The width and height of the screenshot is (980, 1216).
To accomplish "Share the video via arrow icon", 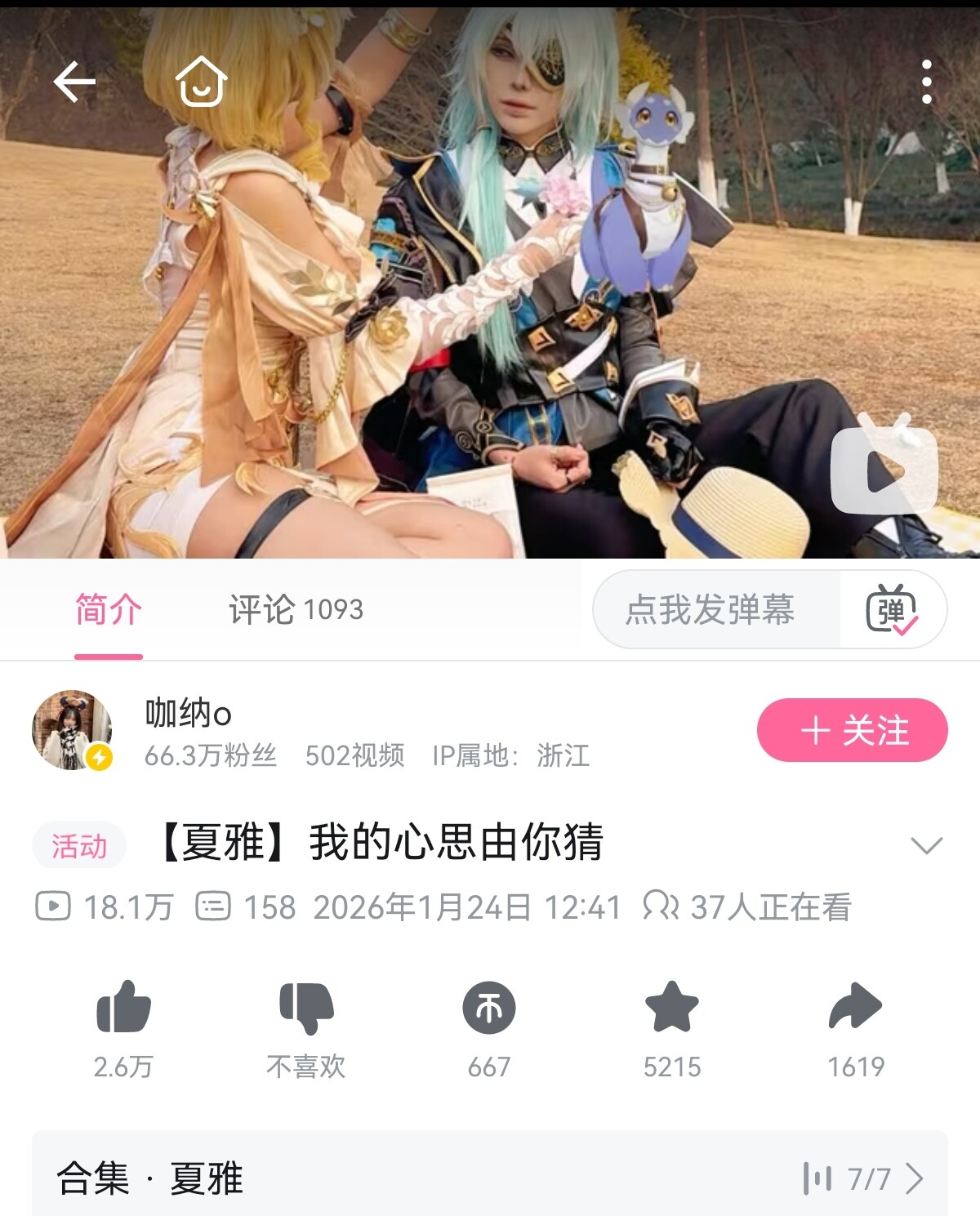I will click(855, 1008).
